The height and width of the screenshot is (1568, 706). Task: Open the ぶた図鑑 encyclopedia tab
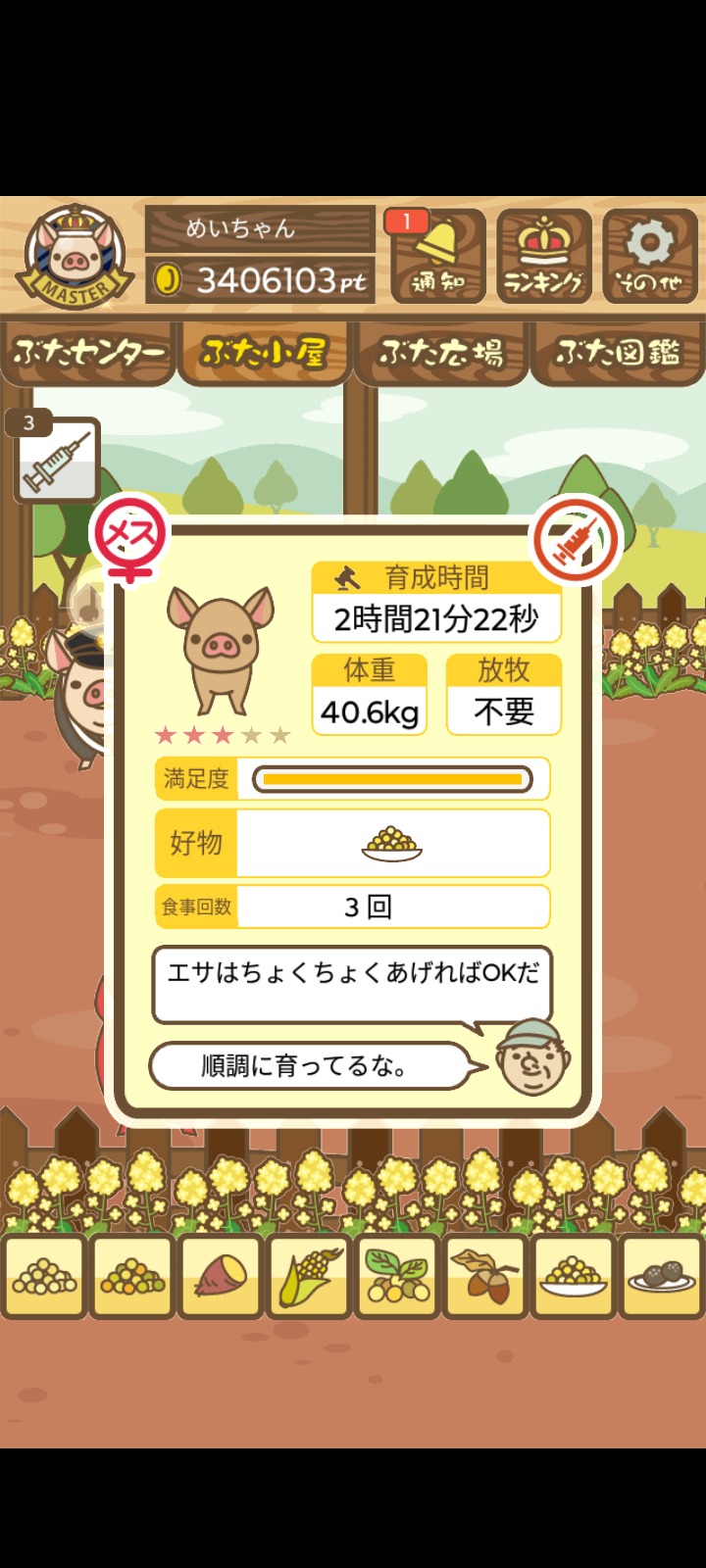[618, 353]
